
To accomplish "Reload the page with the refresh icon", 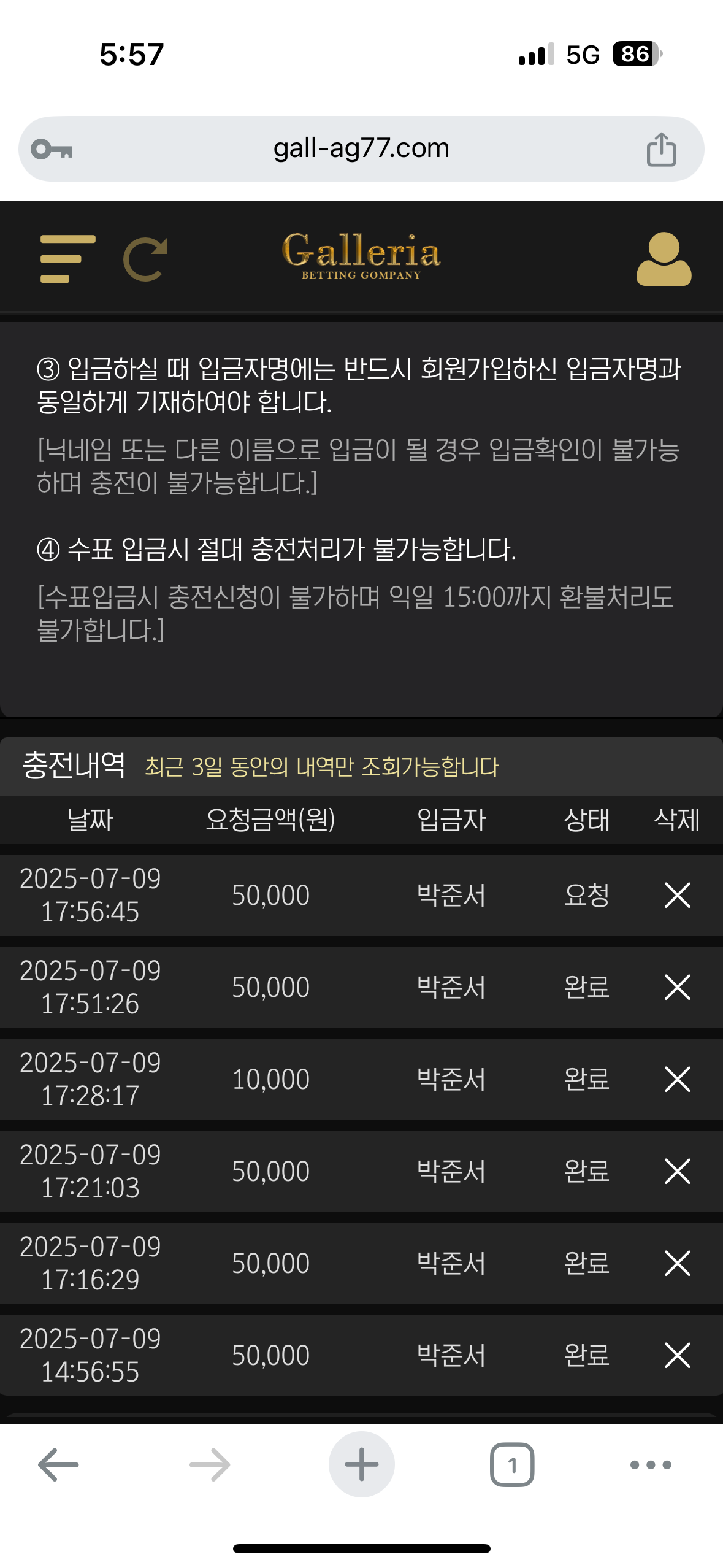I will [x=146, y=259].
